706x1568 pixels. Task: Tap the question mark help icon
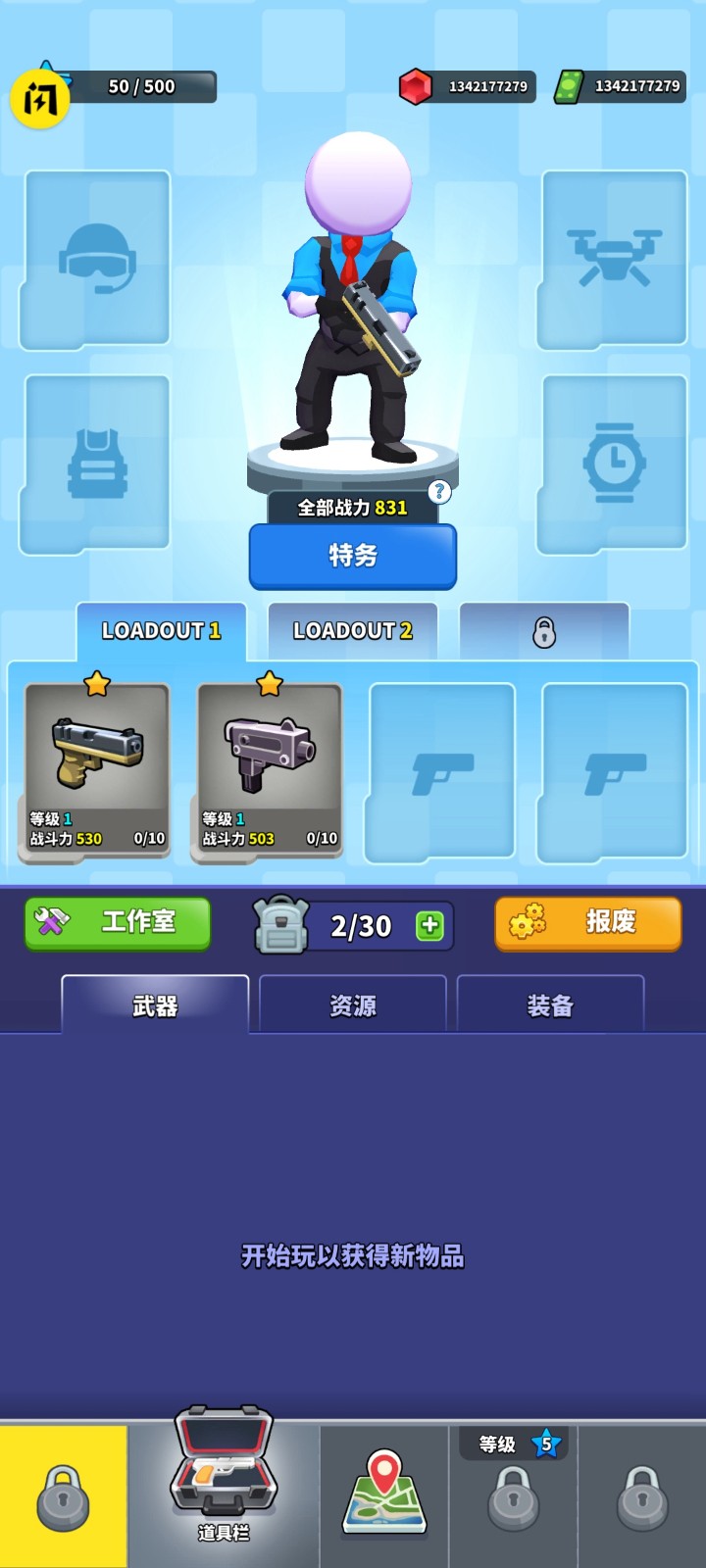click(x=439, y=492)
